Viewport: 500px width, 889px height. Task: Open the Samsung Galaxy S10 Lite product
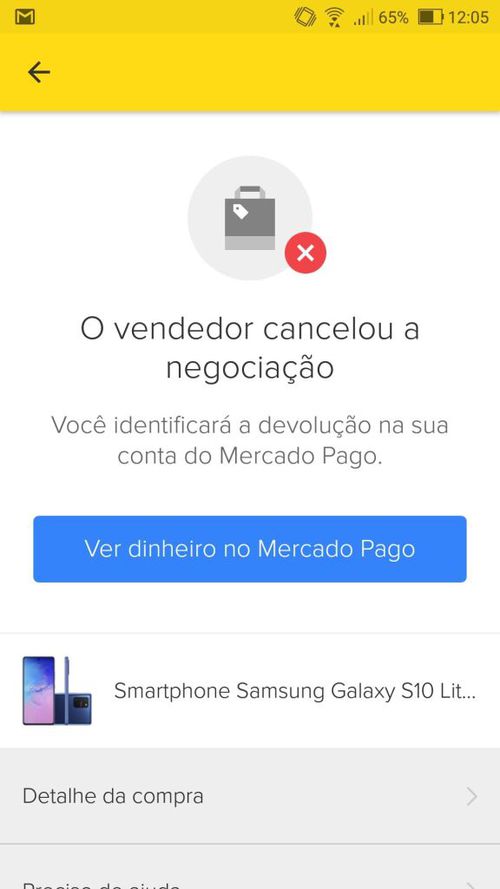tap(250, 691)
